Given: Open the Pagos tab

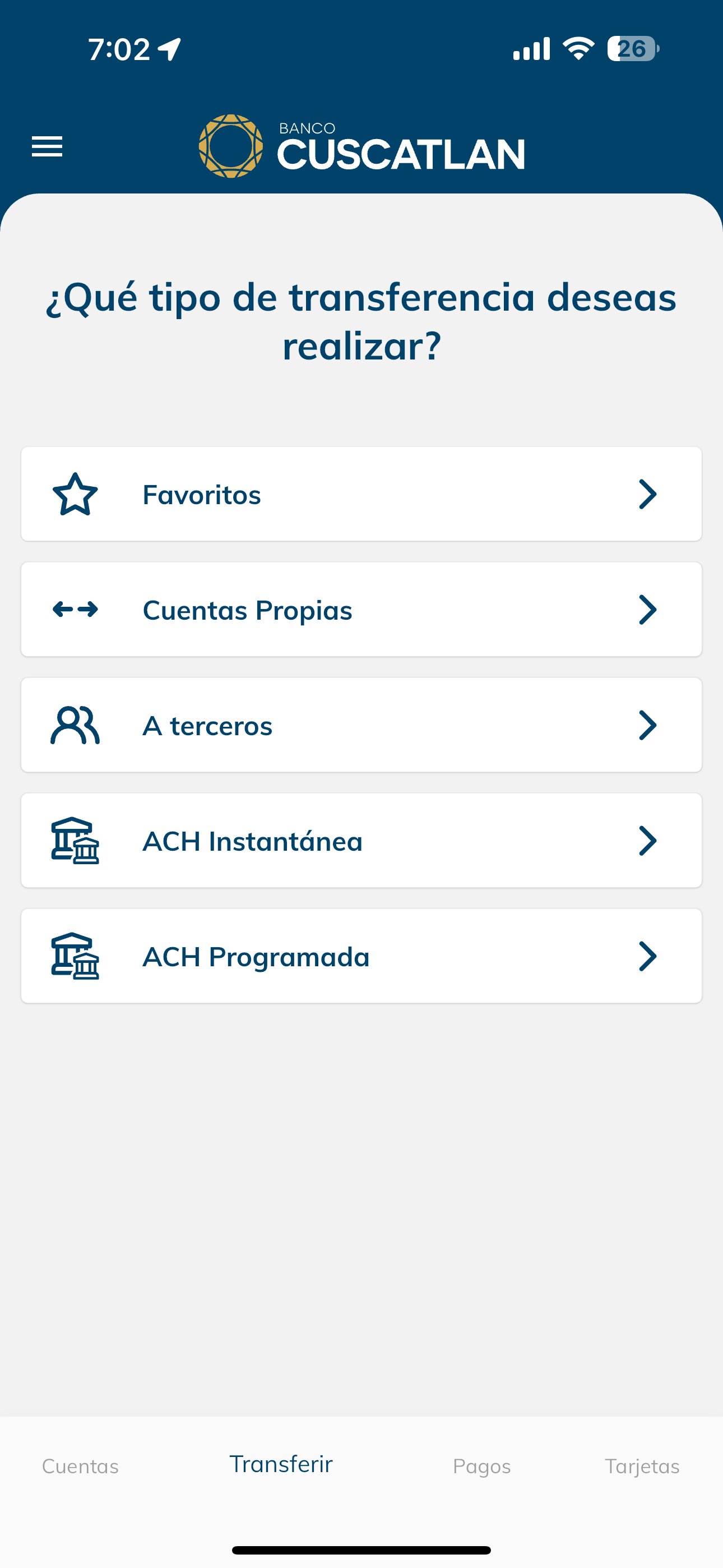Looking at the screenshot, I should (481, 1465).
